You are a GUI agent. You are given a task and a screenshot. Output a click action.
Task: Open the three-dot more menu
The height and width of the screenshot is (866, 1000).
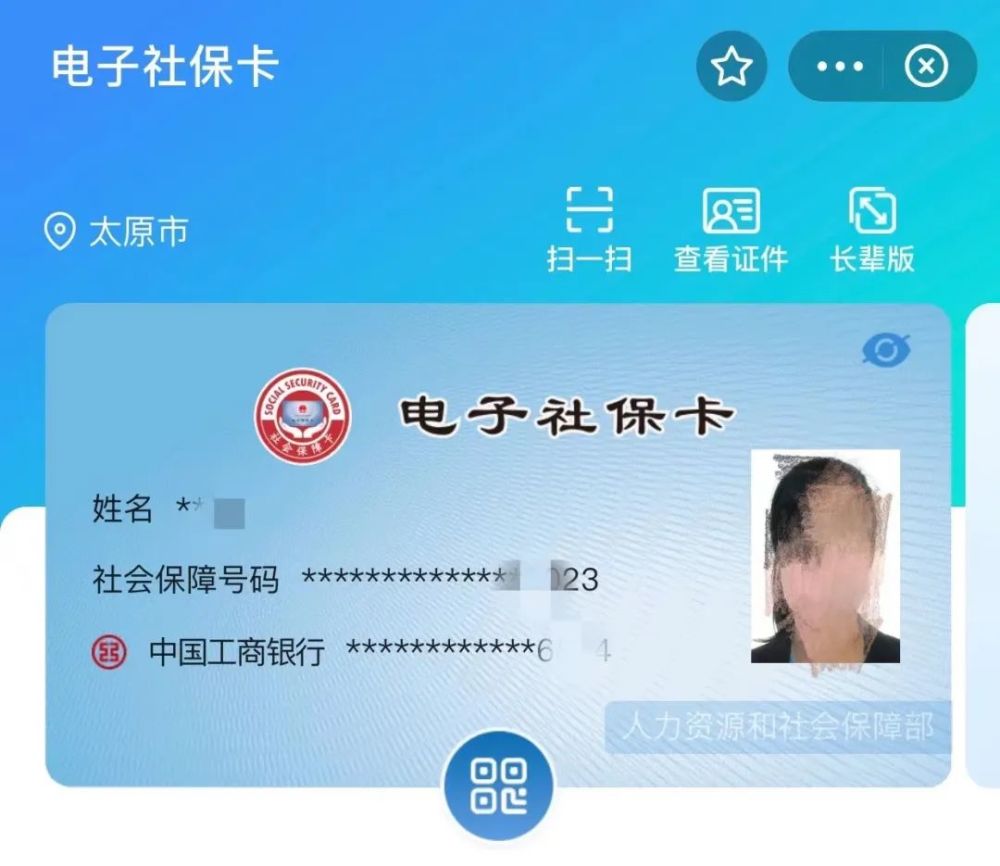click(839, 67)
